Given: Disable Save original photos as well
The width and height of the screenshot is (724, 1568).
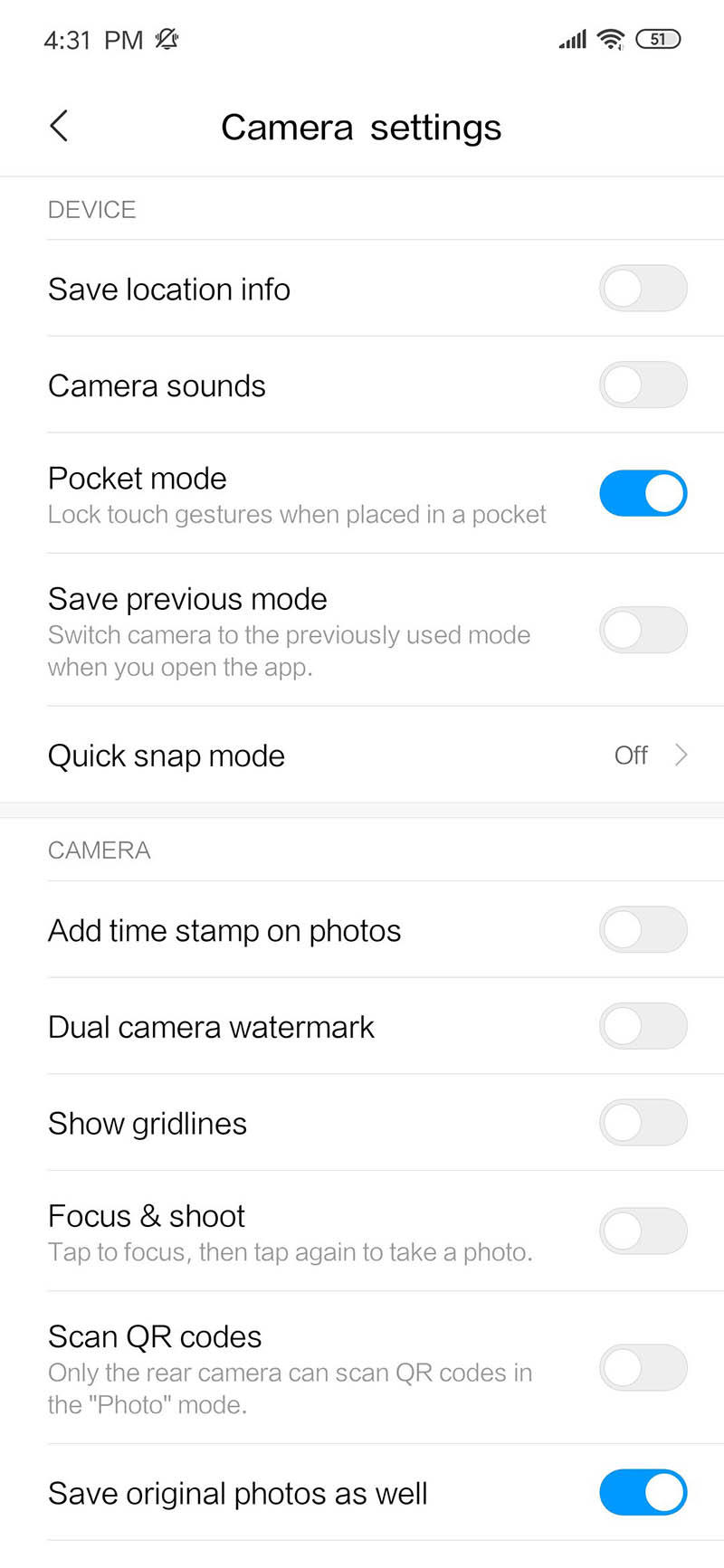Looking at the screenshot, I should pos(643,1493).
